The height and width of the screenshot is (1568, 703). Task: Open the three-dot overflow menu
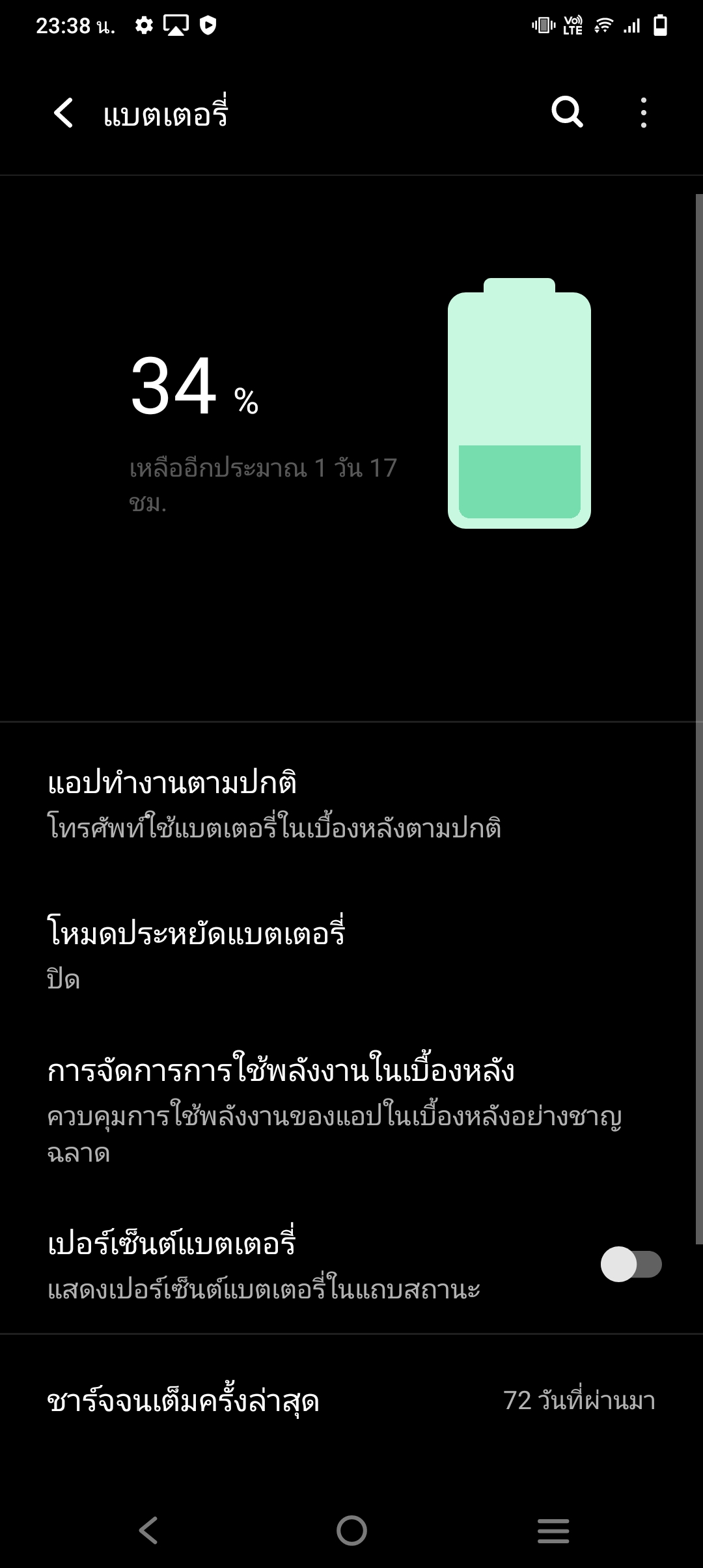[x=643, y=113]
